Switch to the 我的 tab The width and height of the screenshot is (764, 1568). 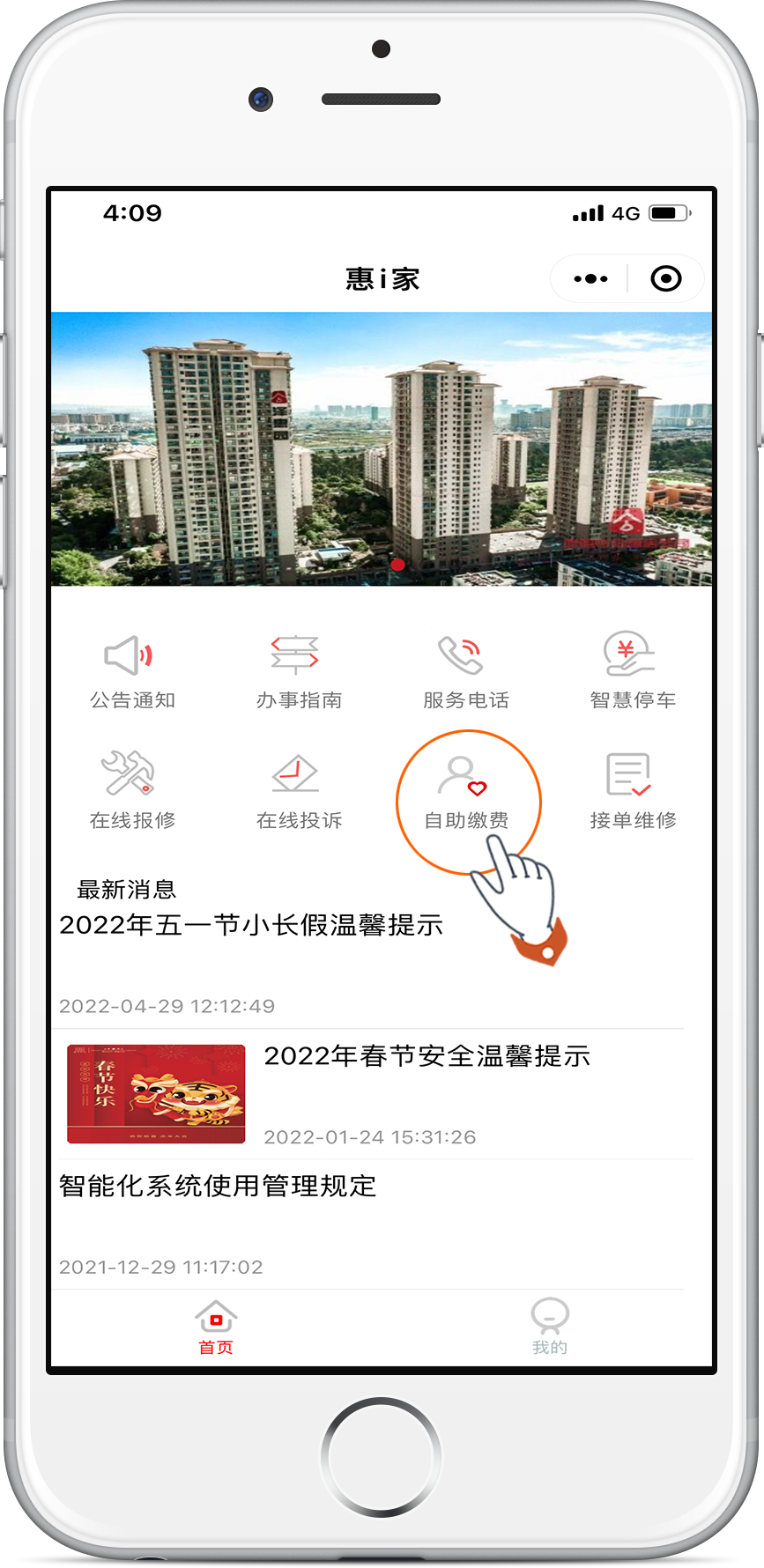[549, 1328]
